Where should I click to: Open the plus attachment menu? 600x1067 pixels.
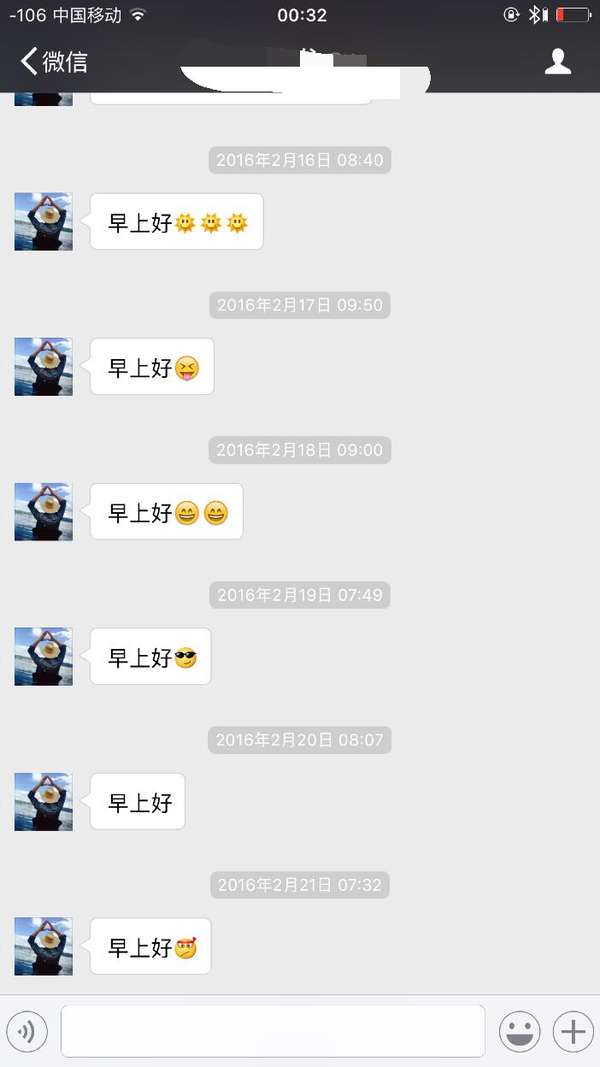573,1031
